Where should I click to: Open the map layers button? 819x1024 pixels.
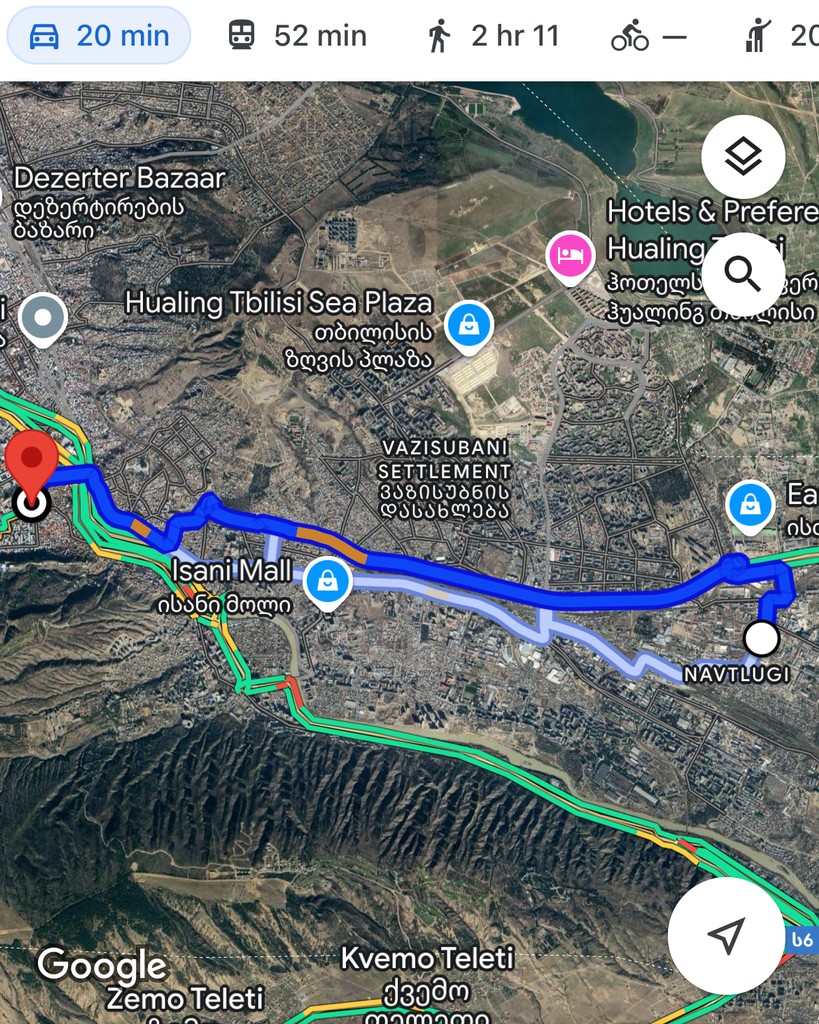[x=743, y=157]
